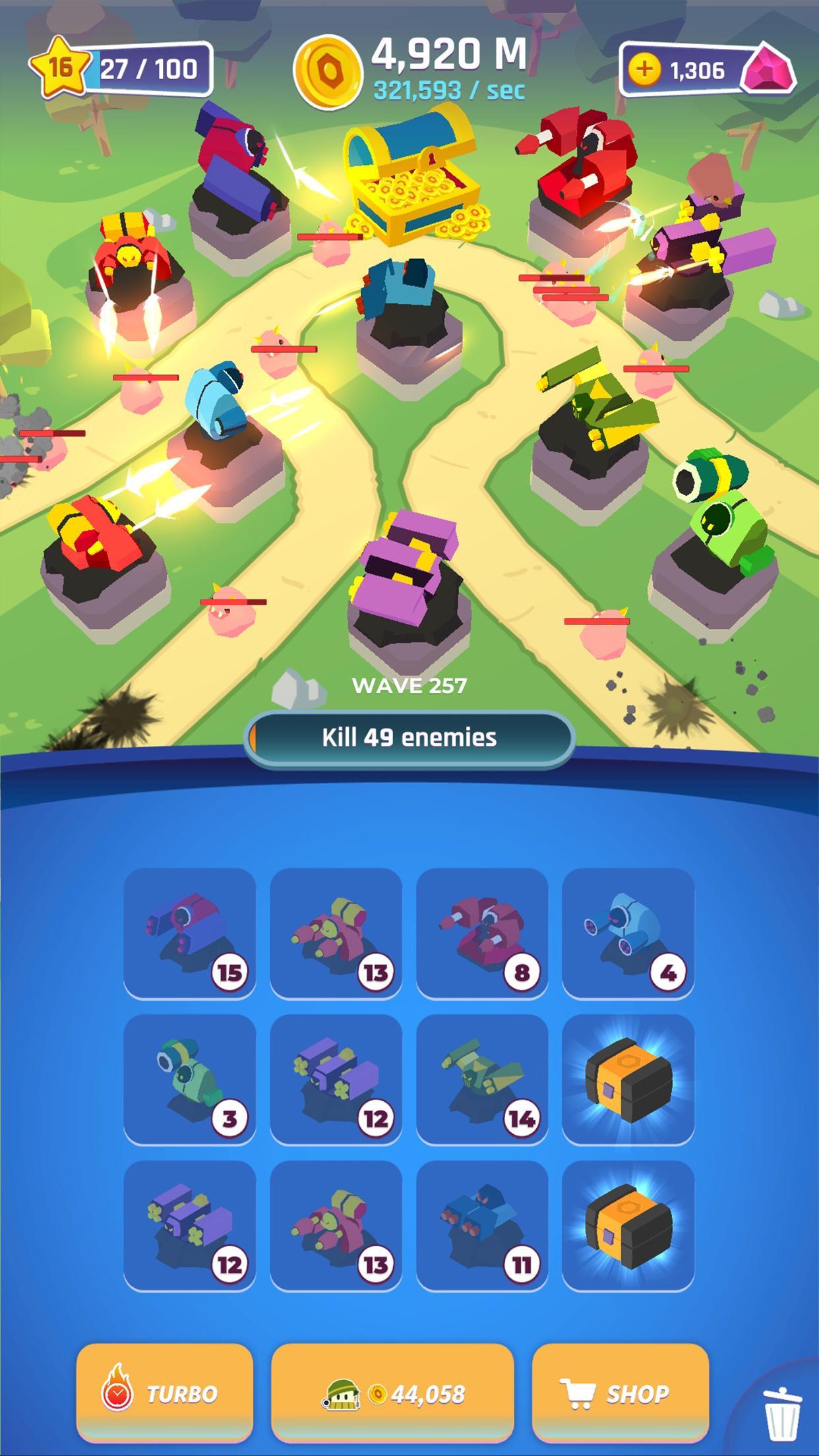Select the level 15 turret slot
Viewport: 819px width, 1456px height.
tap(190, 933)
